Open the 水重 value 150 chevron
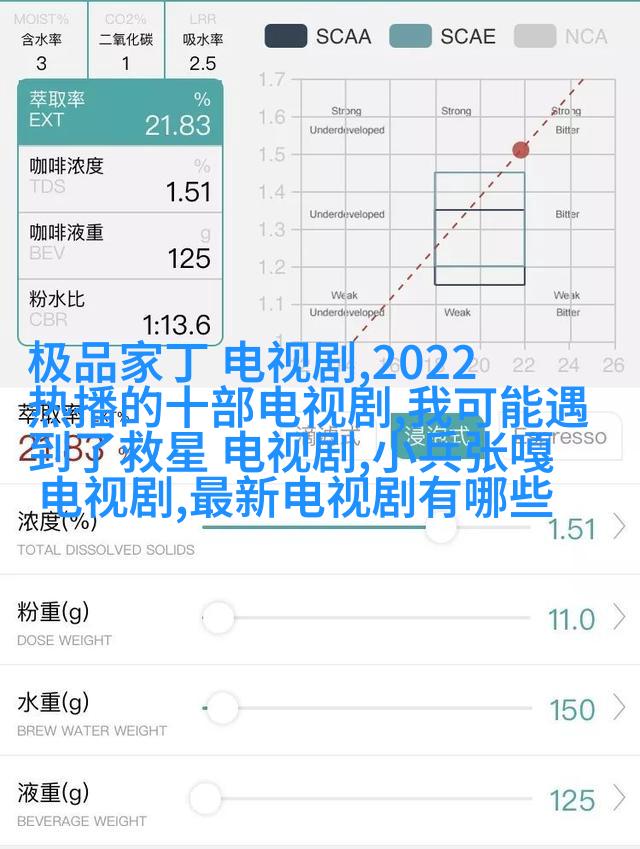 [x=619, y=709]
